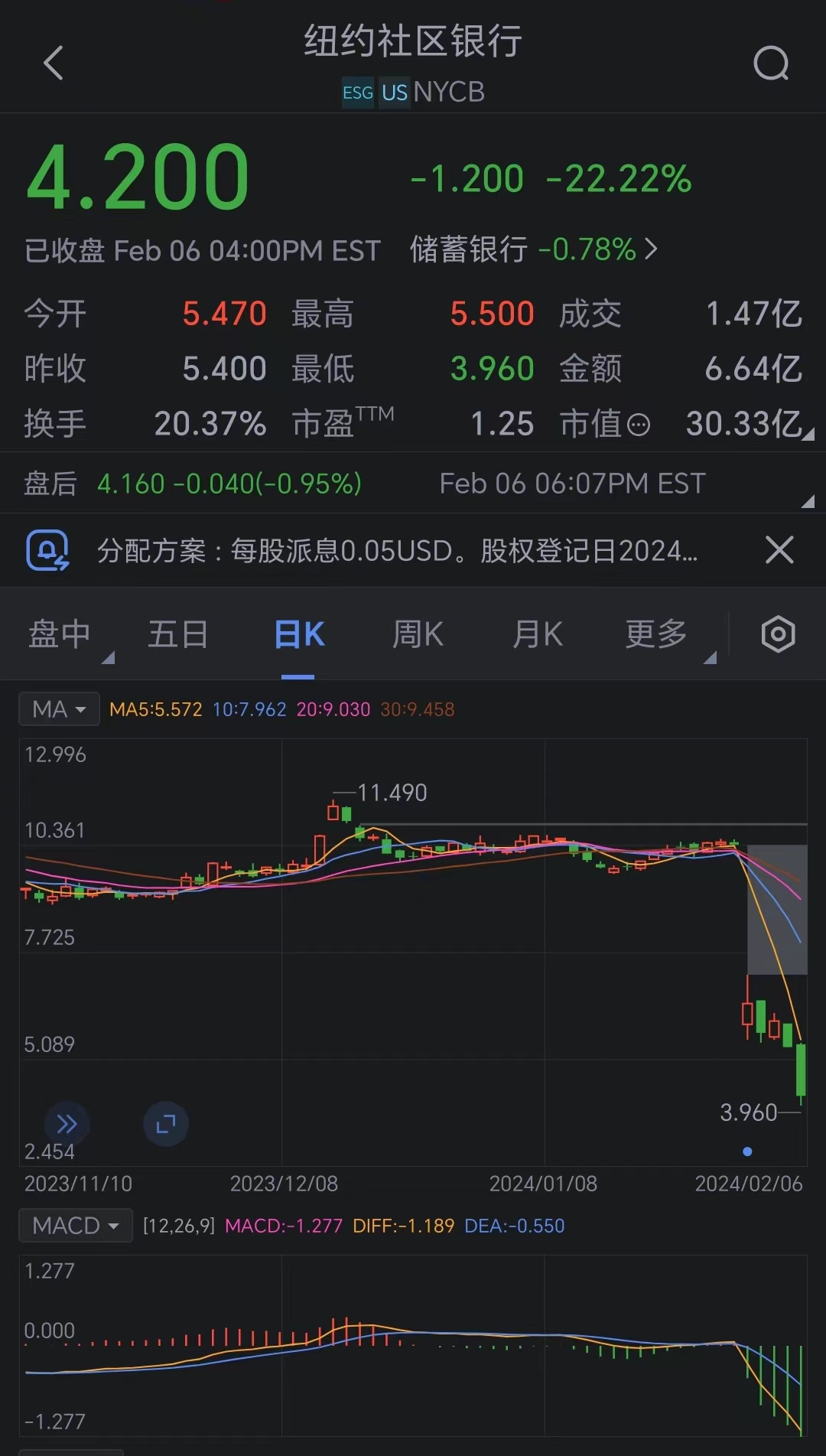This screenshot has width=826, height=1456.
Task: Open the search icon
Action: [770, 64]
